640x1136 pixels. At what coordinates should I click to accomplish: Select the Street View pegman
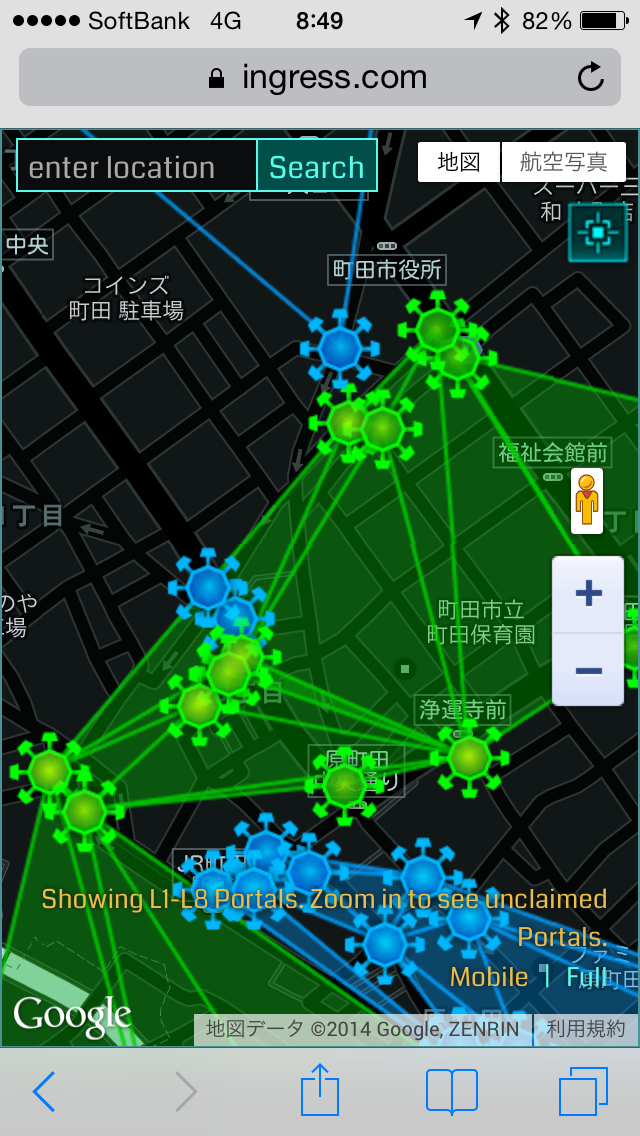(x=587, y=500)
